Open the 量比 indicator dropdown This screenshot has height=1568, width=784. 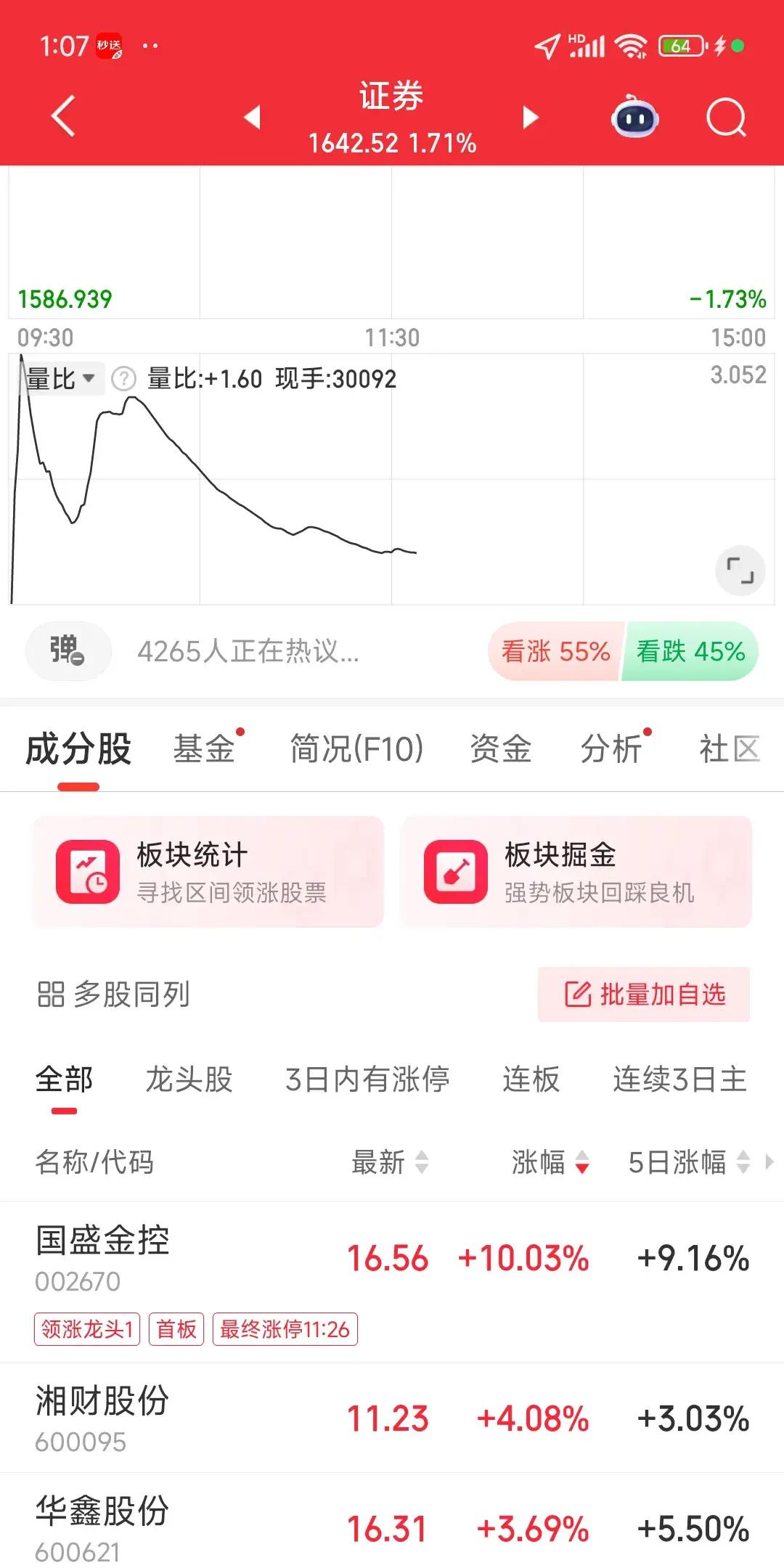pyautogui.click(x=60, y=378)
